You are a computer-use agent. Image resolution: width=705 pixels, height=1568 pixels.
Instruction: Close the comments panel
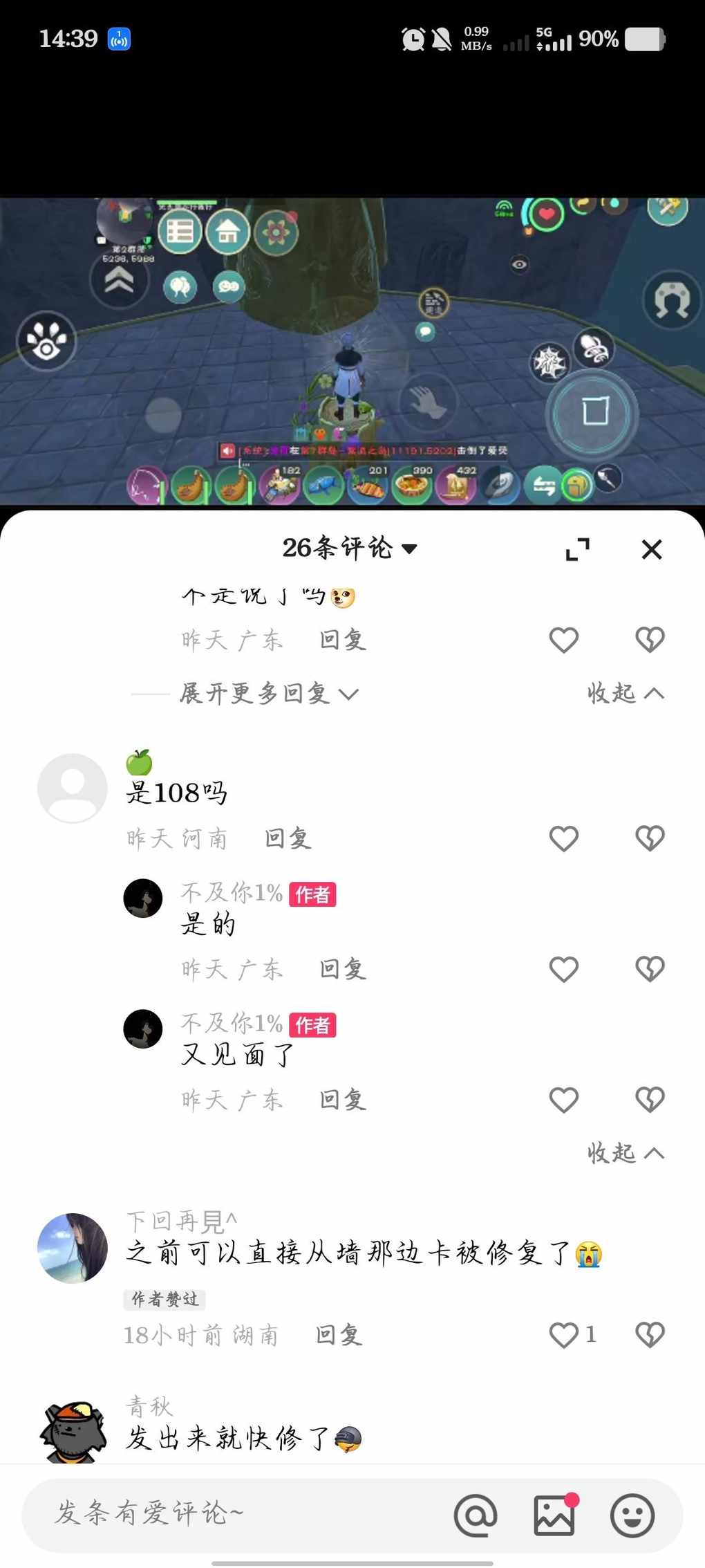(651, 550)
